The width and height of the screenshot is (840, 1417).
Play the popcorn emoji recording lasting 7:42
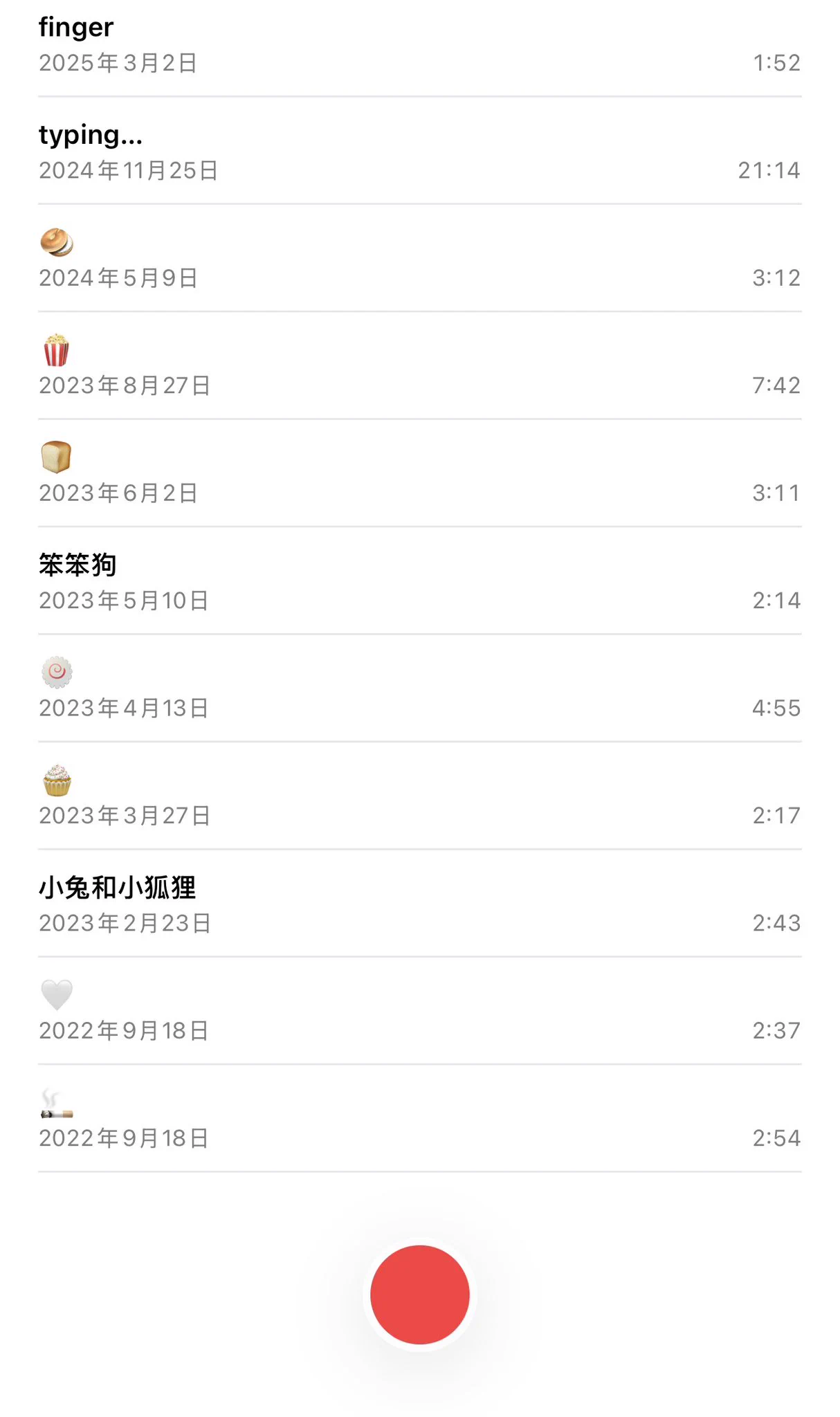coord(419,367)
